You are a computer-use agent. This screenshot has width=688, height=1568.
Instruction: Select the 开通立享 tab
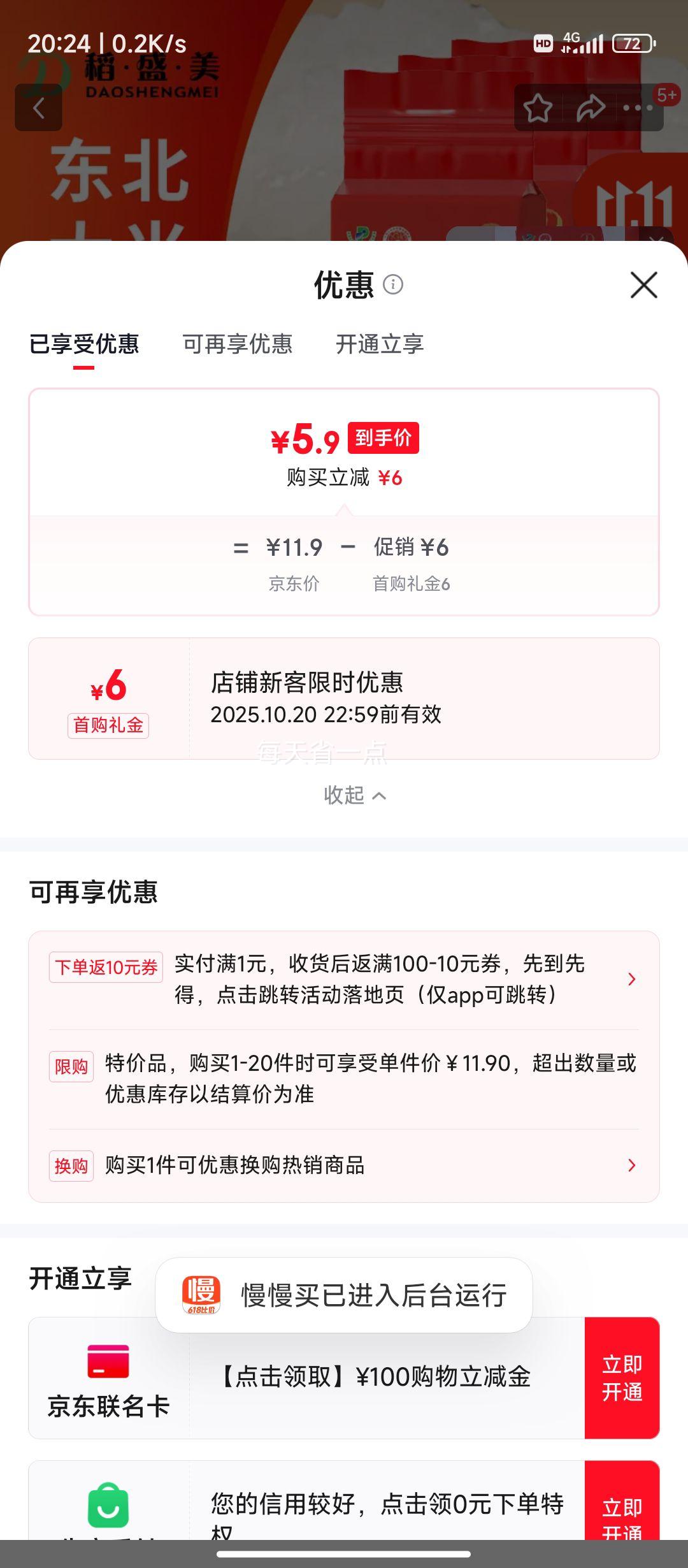380,345
